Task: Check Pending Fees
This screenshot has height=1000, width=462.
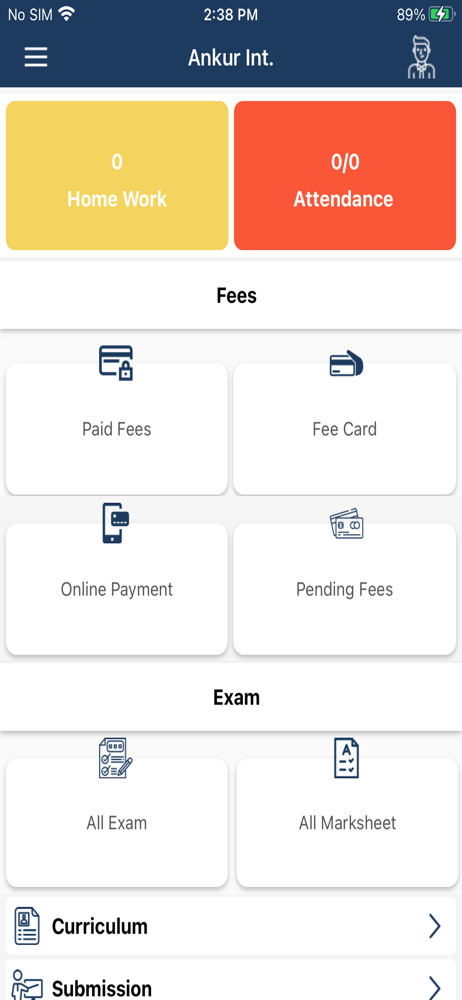Action: 345,589
